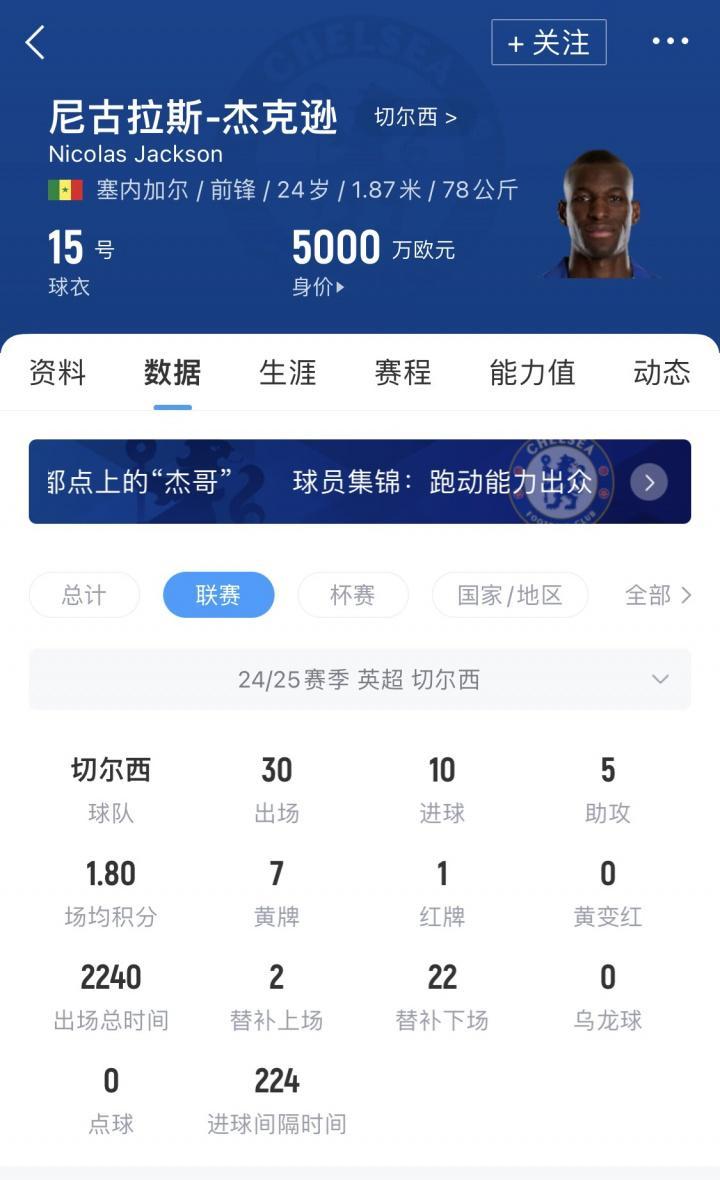Open the 能力值 ability tab

coord(532,373)
